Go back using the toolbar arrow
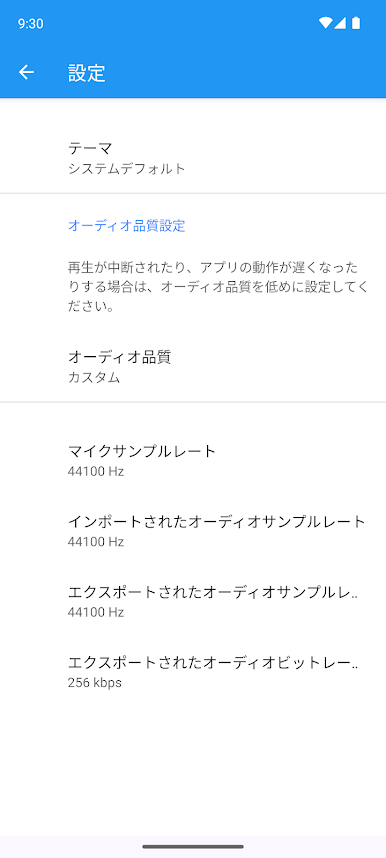386x858 pixels. [x=26, y=72]
